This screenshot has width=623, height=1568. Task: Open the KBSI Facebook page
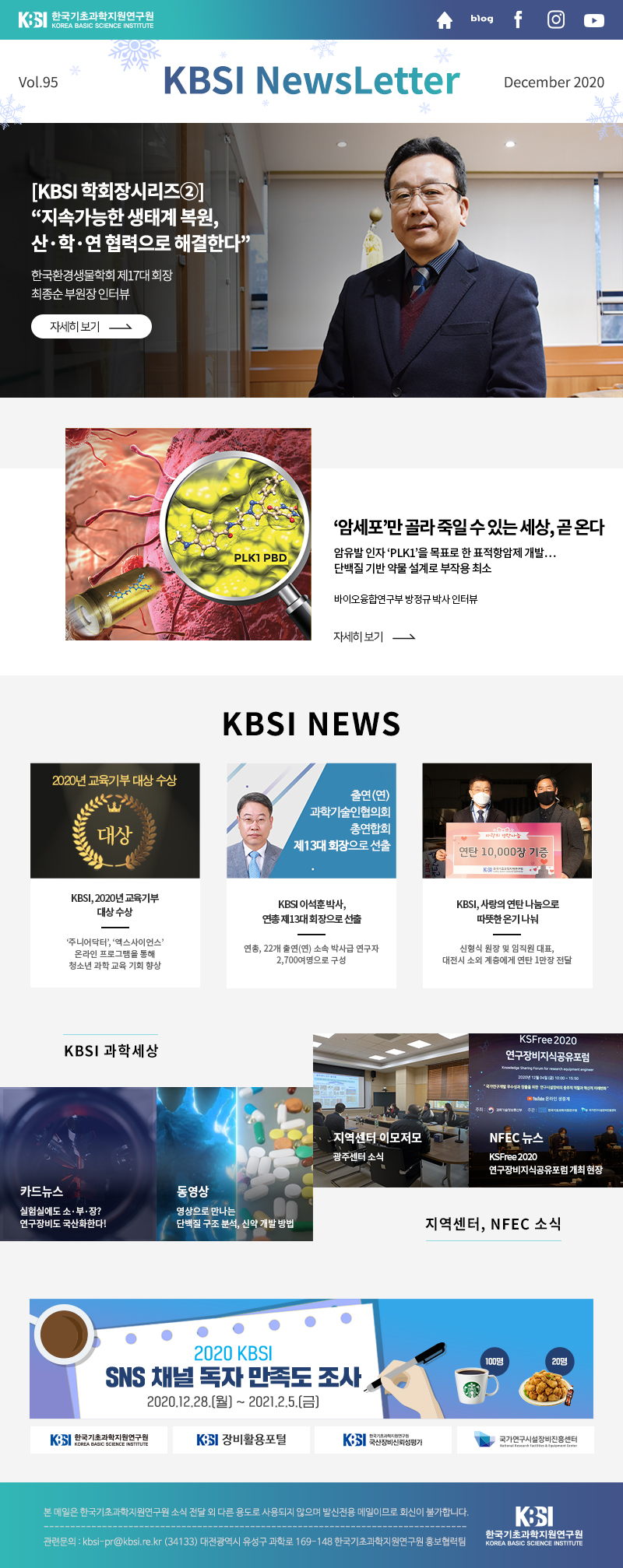pyautogui.click(x=518, y=20)
